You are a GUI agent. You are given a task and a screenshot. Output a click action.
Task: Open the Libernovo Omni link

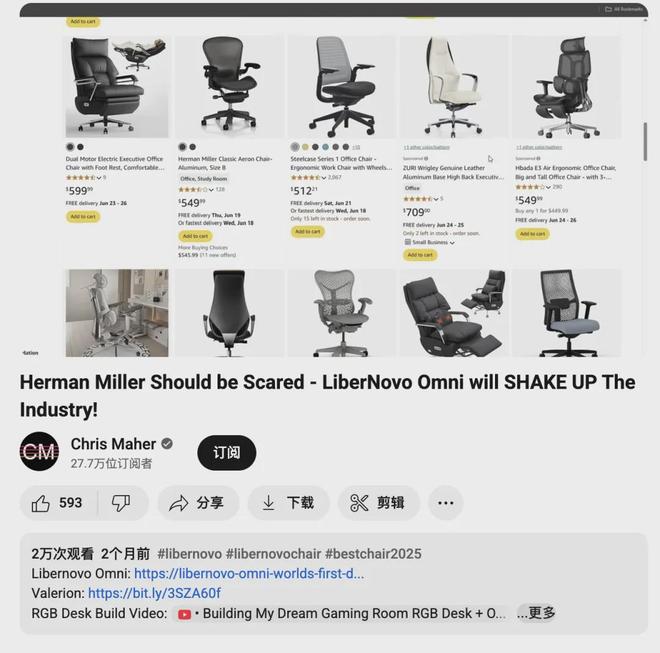click(249, 574)
